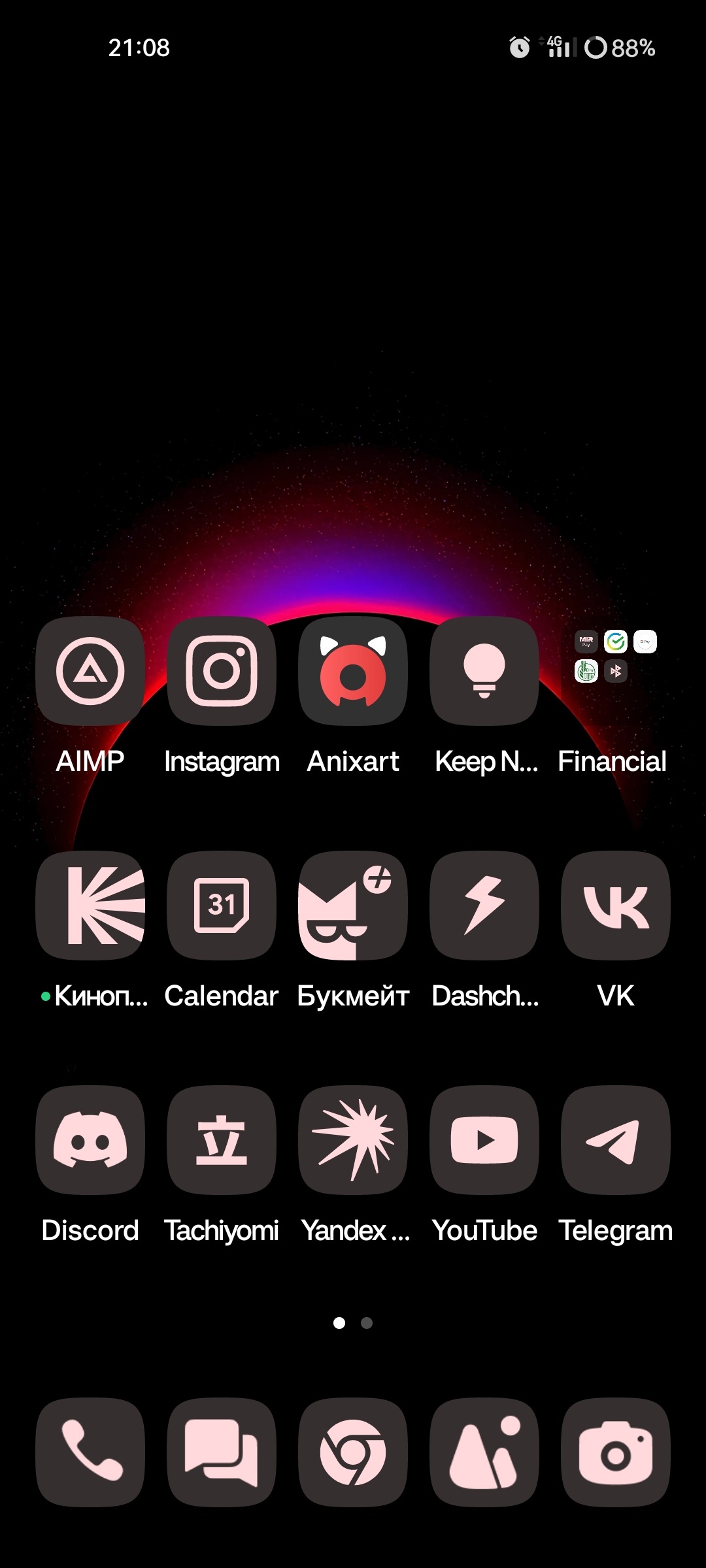Open the Anixart app
The image size is (706, 1568).
click(353, 671)
